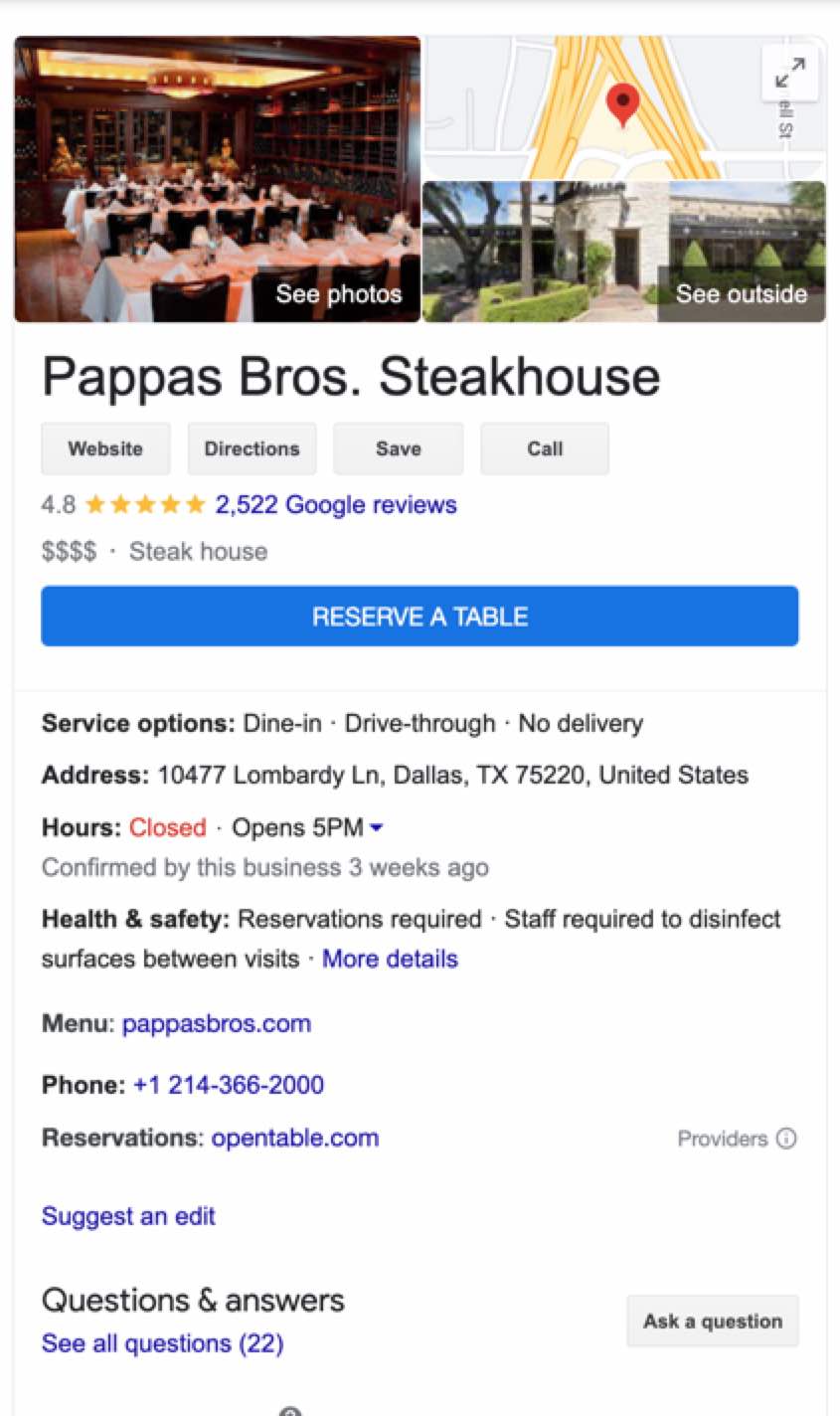Ask a question about the restaurant
840x1416 pixels.
coord(712,1322)
